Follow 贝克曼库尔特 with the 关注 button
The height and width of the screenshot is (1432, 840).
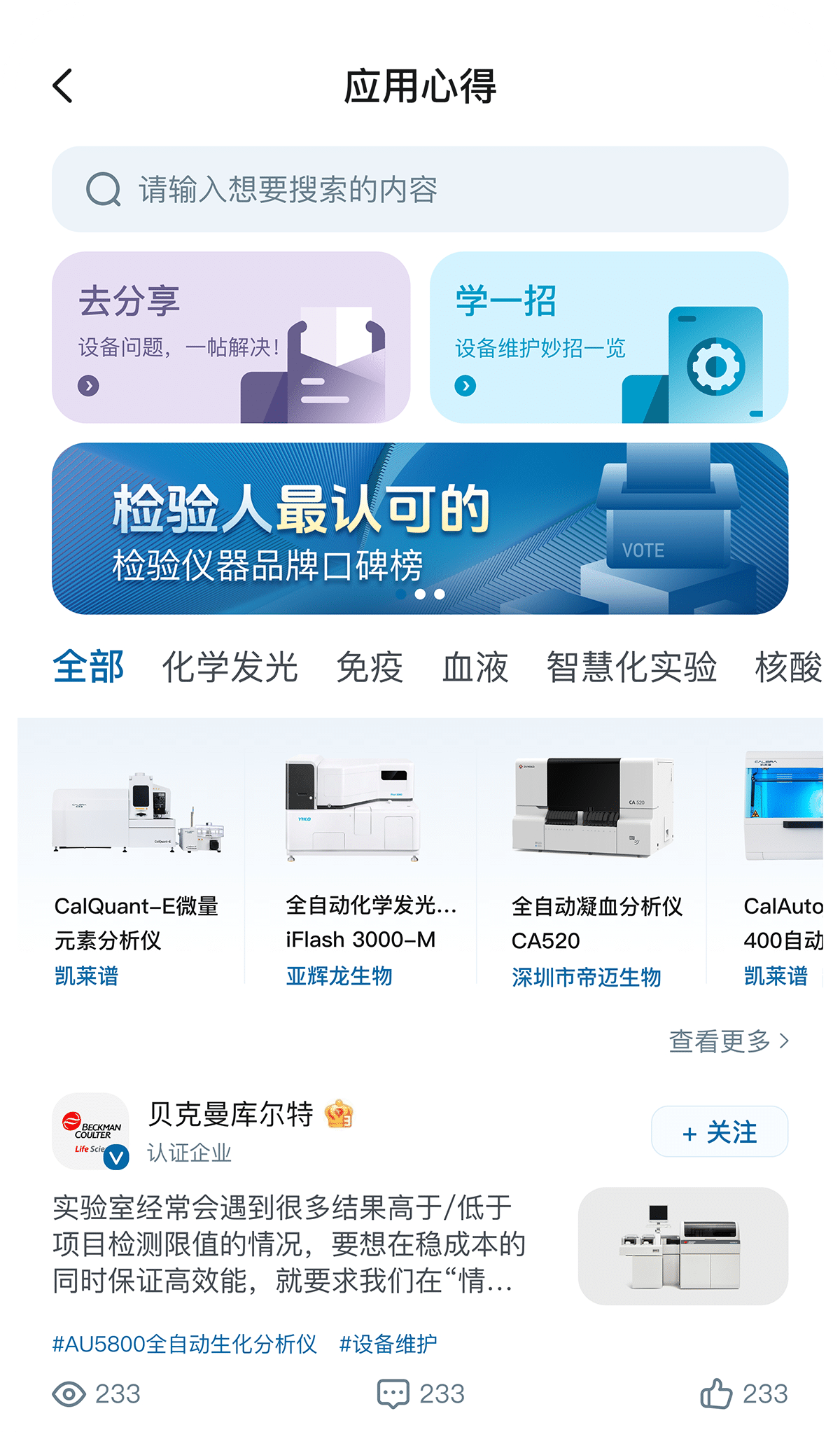click(x=719, y=1132)
